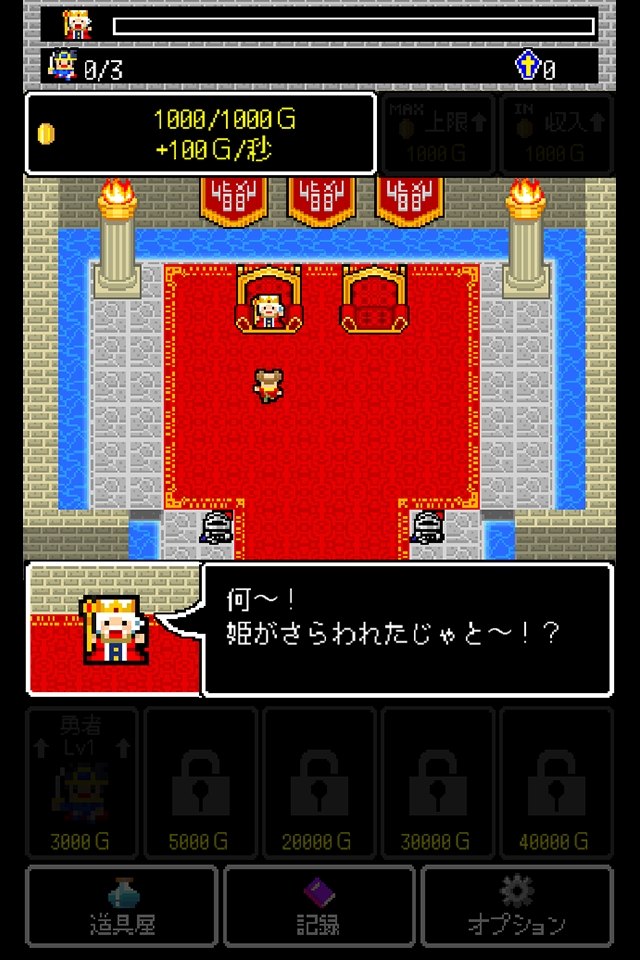Upgrade the 上限 gold limit
This screenshot has width=640, height=960.
(x=437, y=134)
